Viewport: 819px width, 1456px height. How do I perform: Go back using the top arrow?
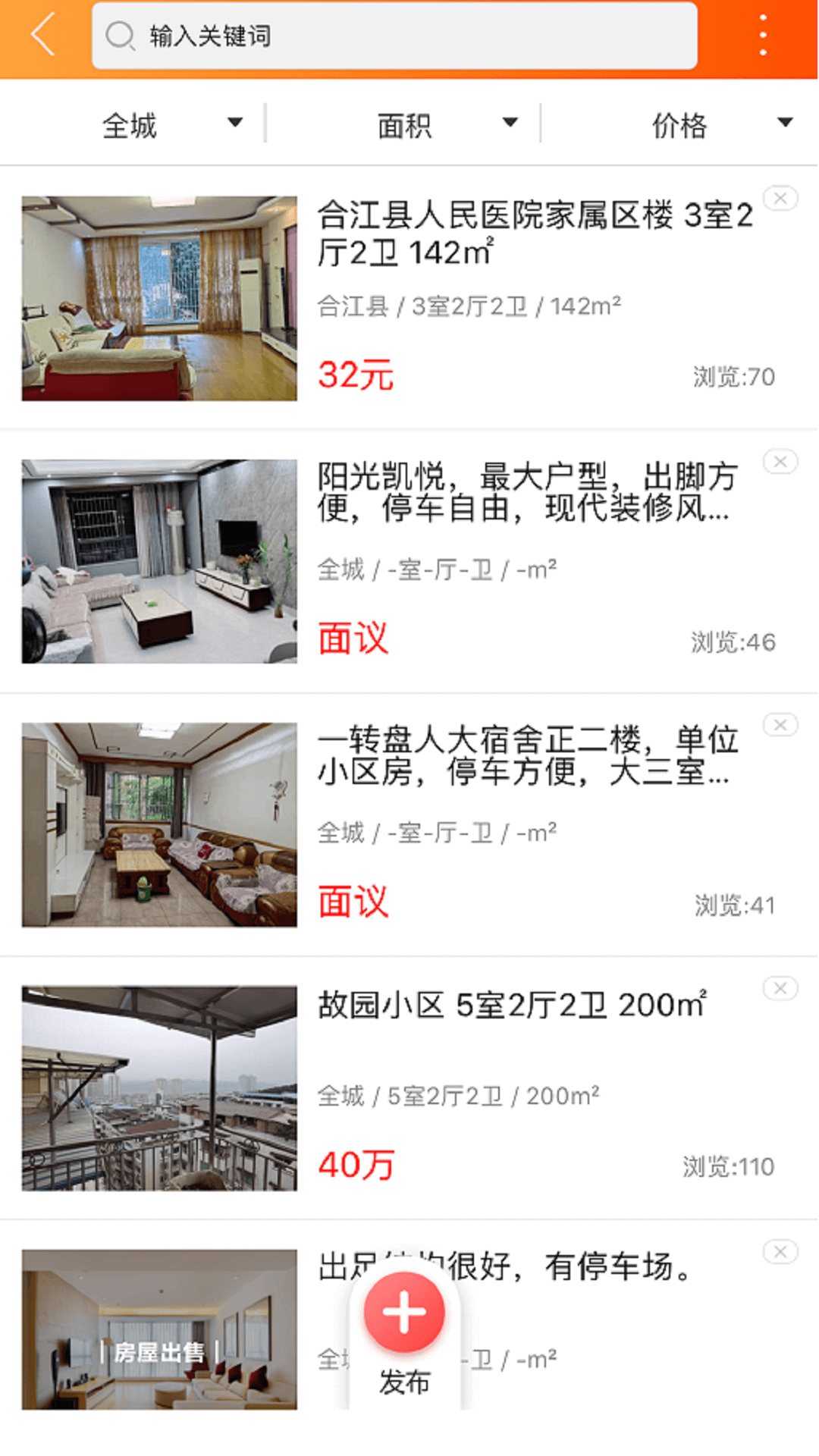(x=43, y=35)
